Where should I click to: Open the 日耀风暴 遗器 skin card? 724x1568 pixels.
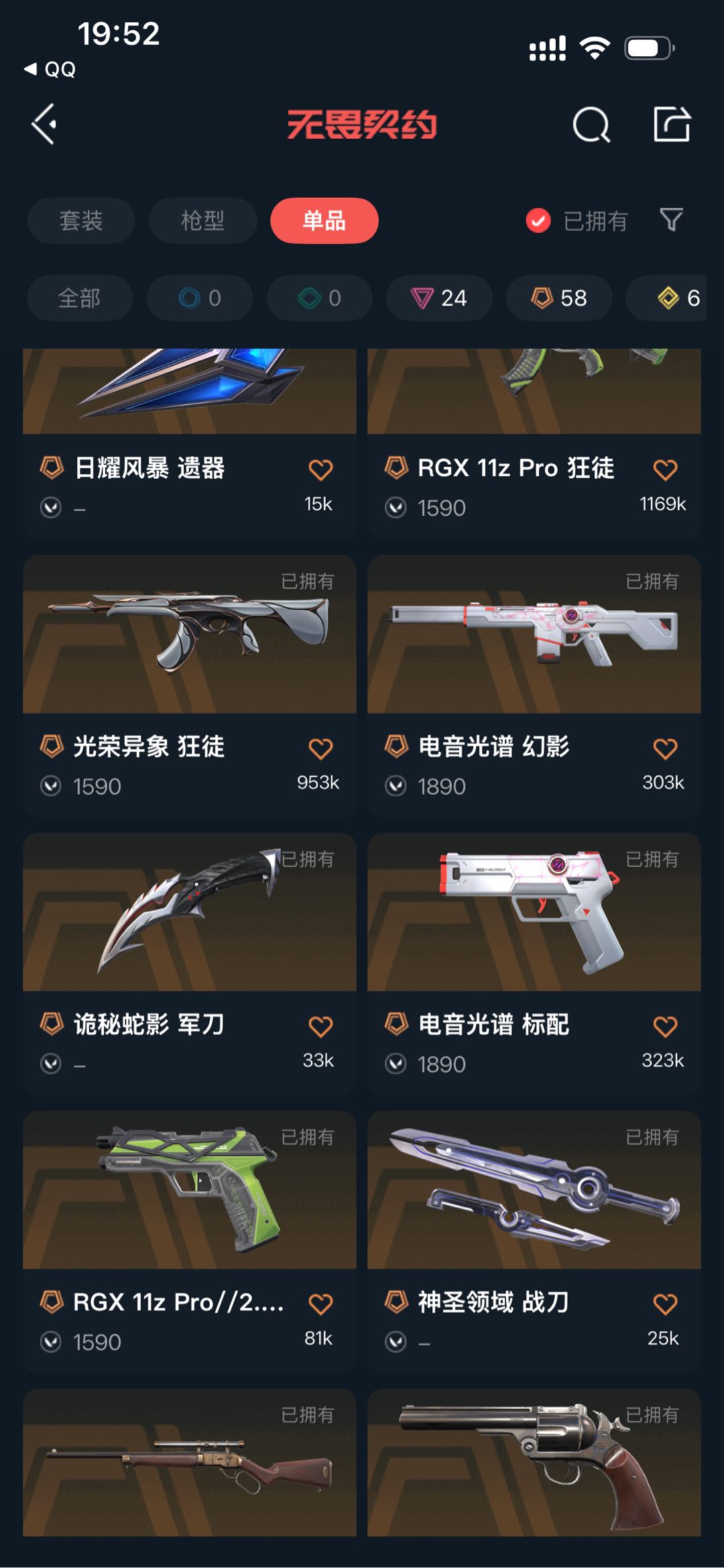[190, 443]
